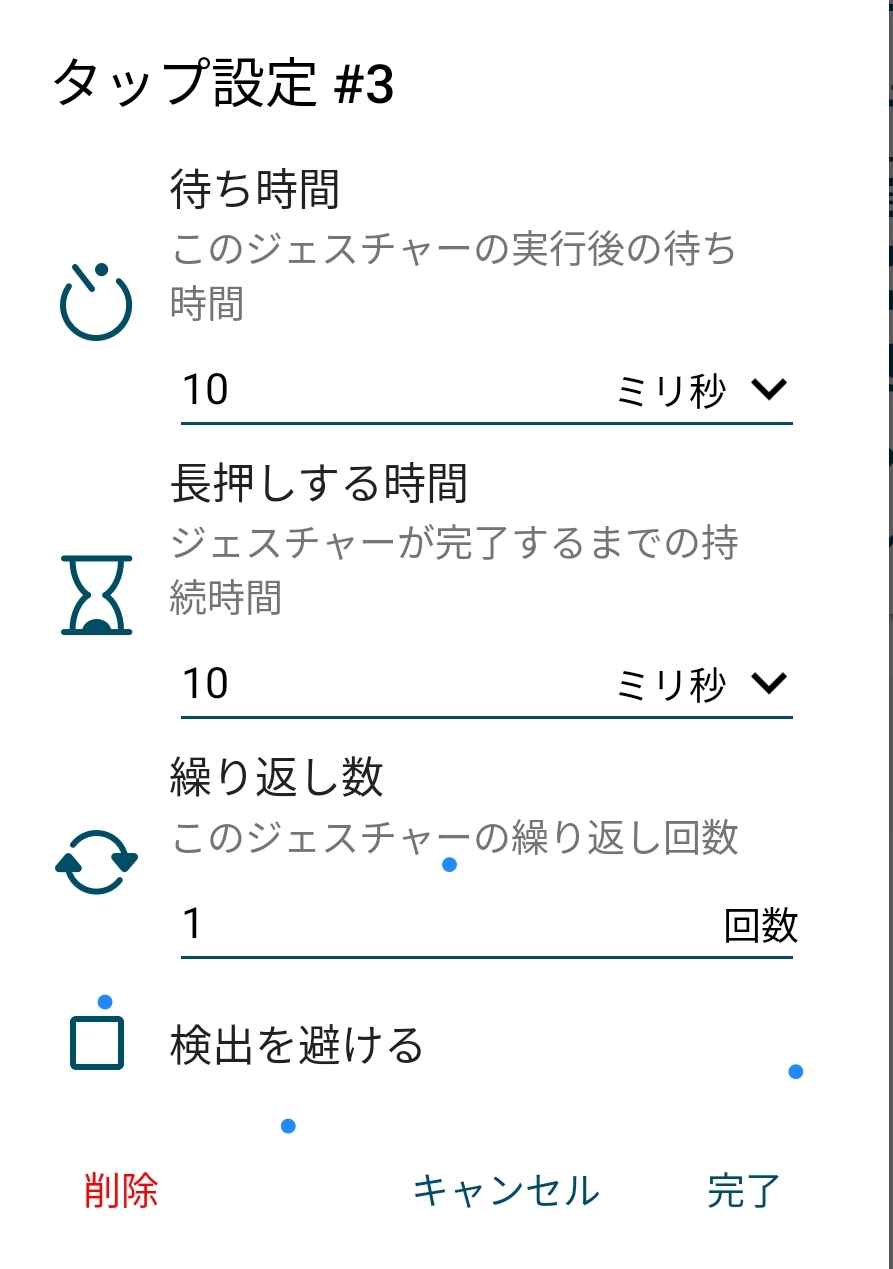Screen dimensions: 893x1269
Task: Tap 削除 to delete this tap
Action: click(121, 1191)
